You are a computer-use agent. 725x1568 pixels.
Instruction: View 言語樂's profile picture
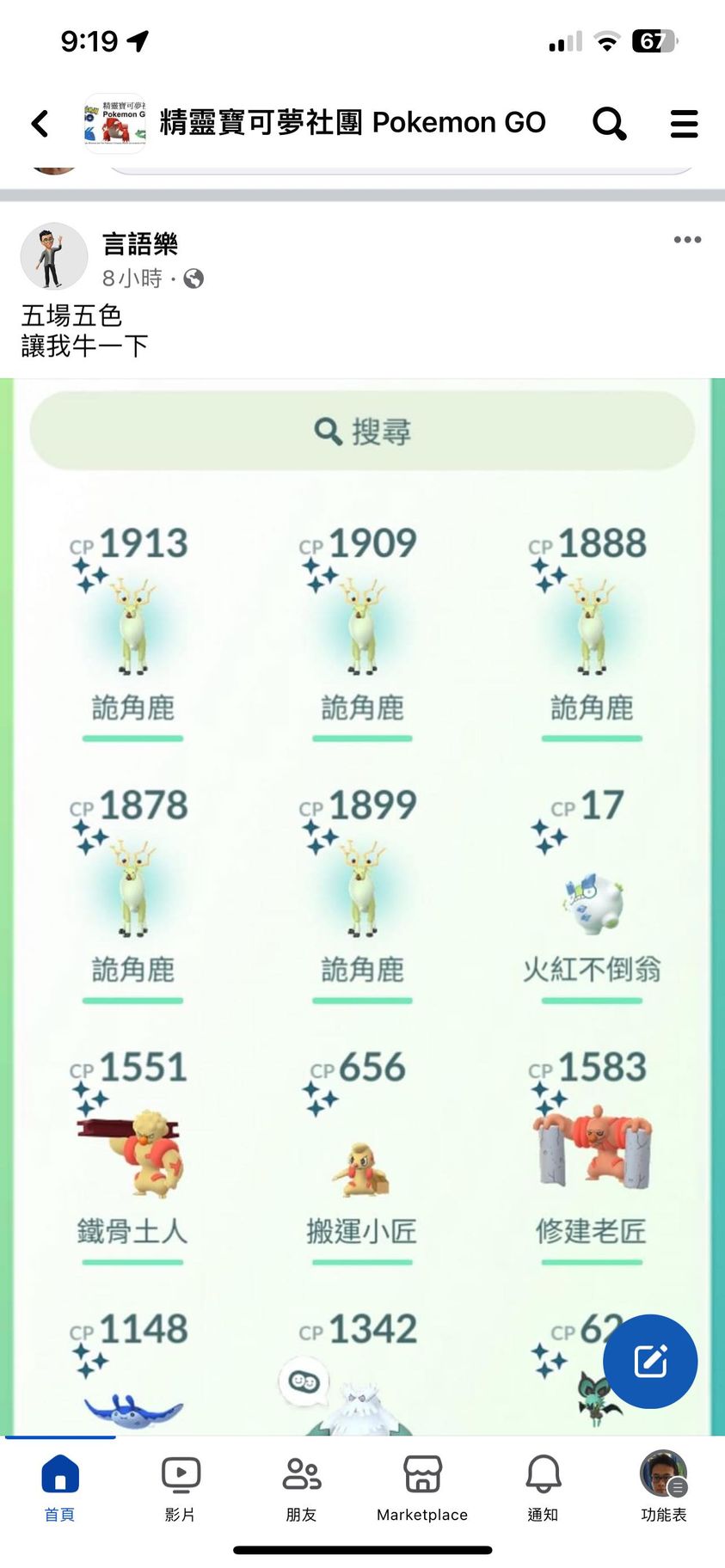pos(53,257)
